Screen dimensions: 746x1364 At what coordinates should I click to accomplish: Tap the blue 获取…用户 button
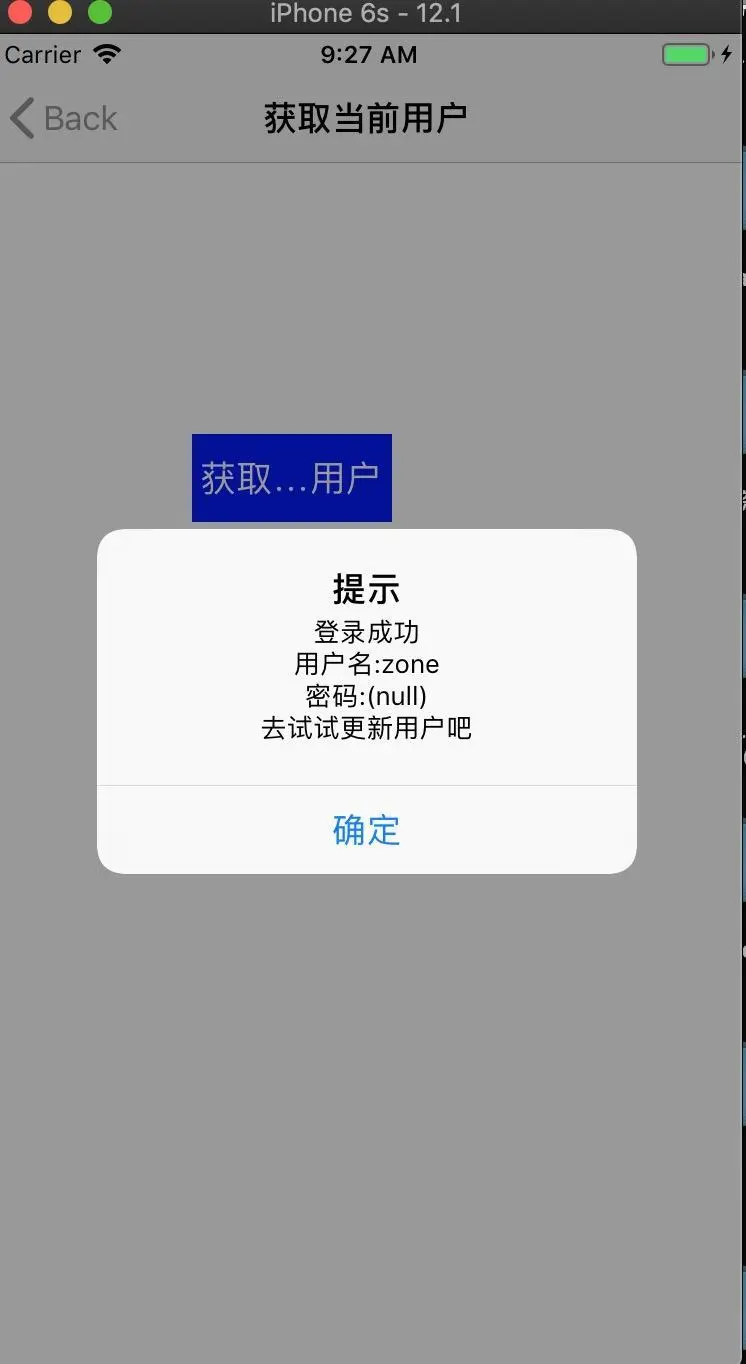pos(291,478)
